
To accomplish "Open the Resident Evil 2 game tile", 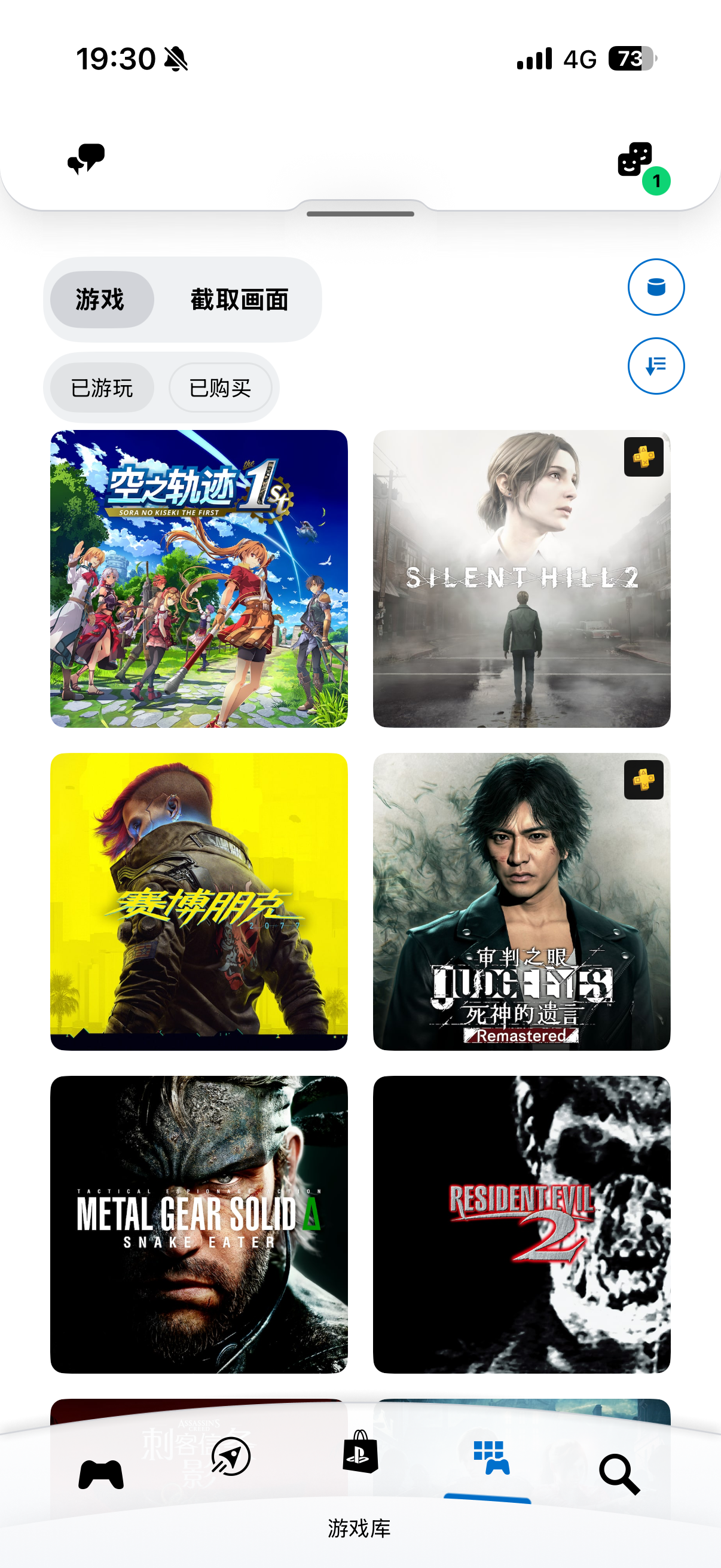I will pyautogui.click(x=521, y=1224).
